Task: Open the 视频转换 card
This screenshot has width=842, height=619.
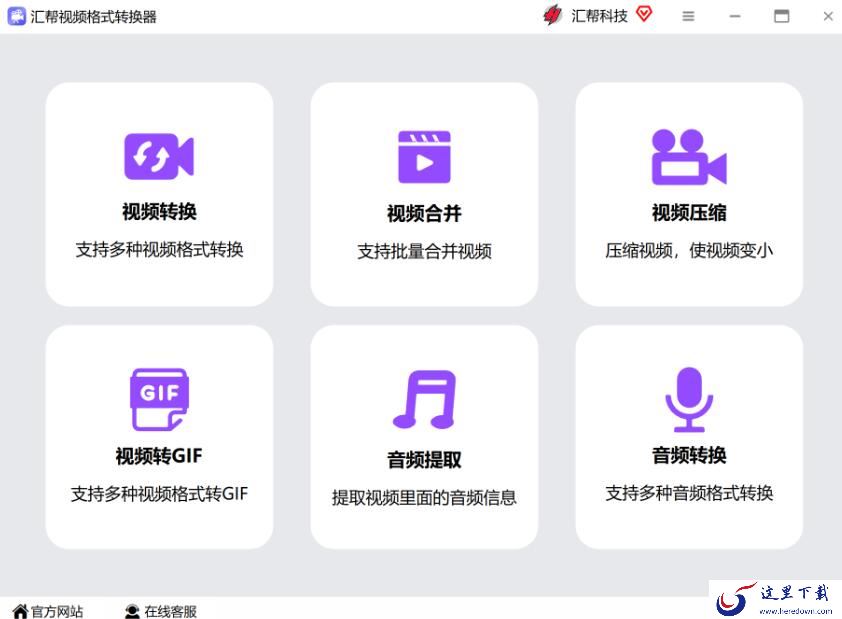Action: pyautogui.click(x=159, y=194)
